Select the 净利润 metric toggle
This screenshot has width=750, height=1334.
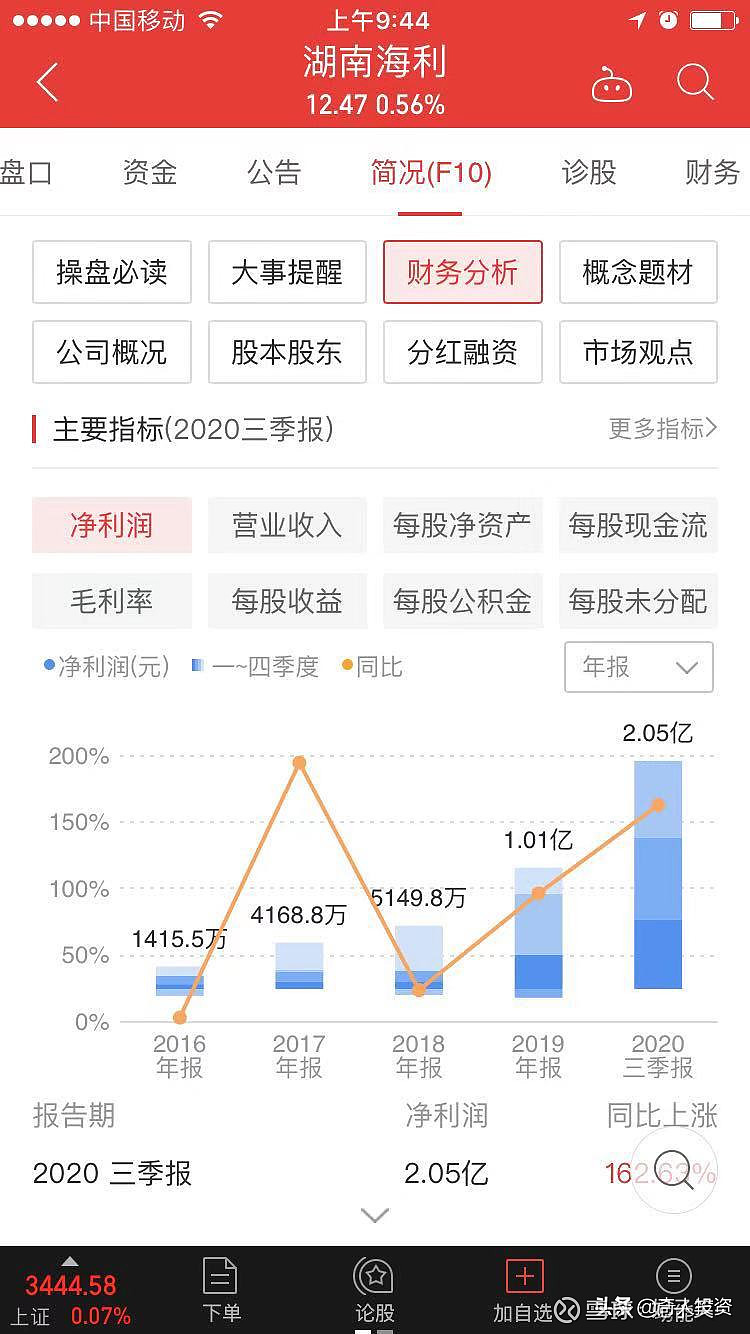pos(111,525)
